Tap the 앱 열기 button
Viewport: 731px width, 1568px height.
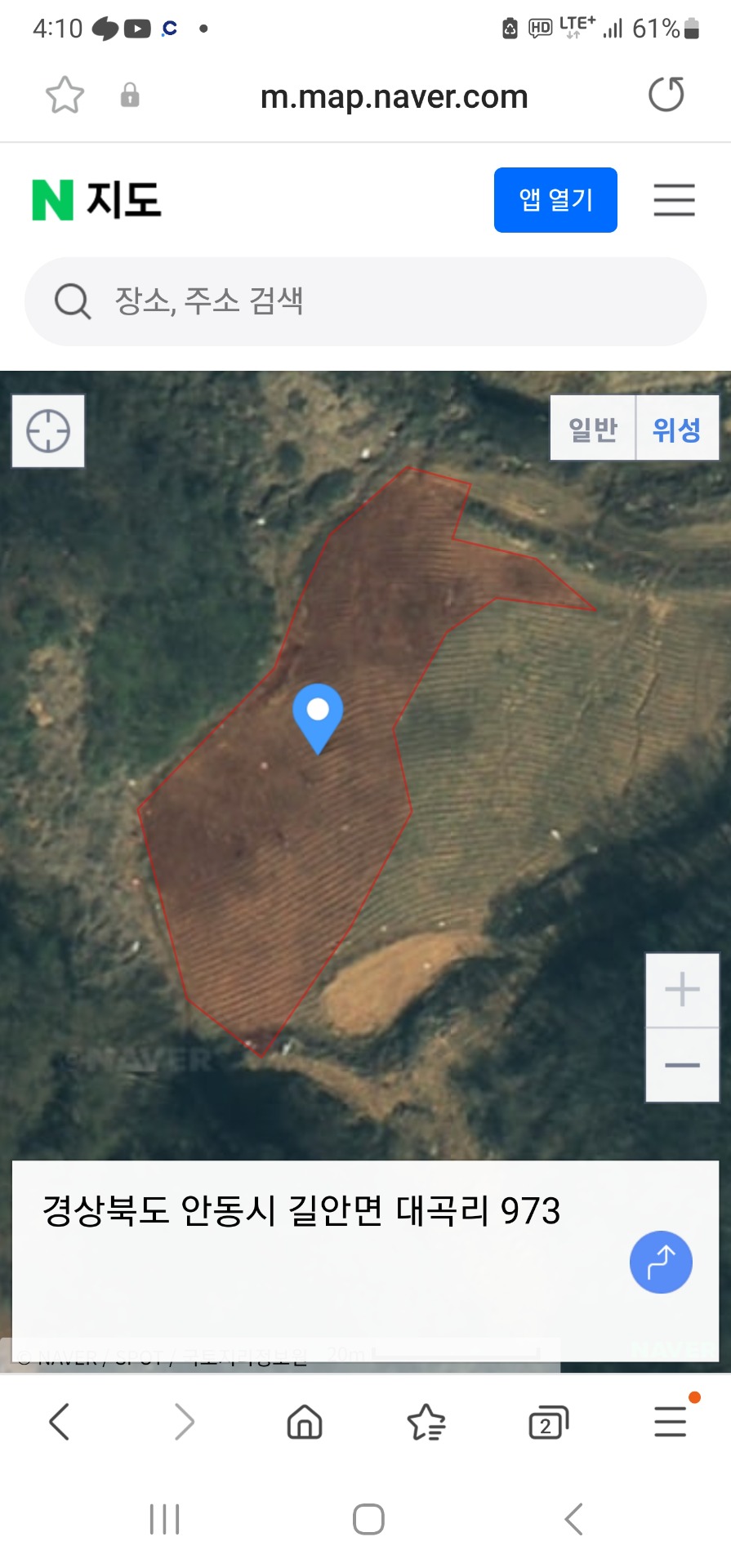click(x=555, y=200)
